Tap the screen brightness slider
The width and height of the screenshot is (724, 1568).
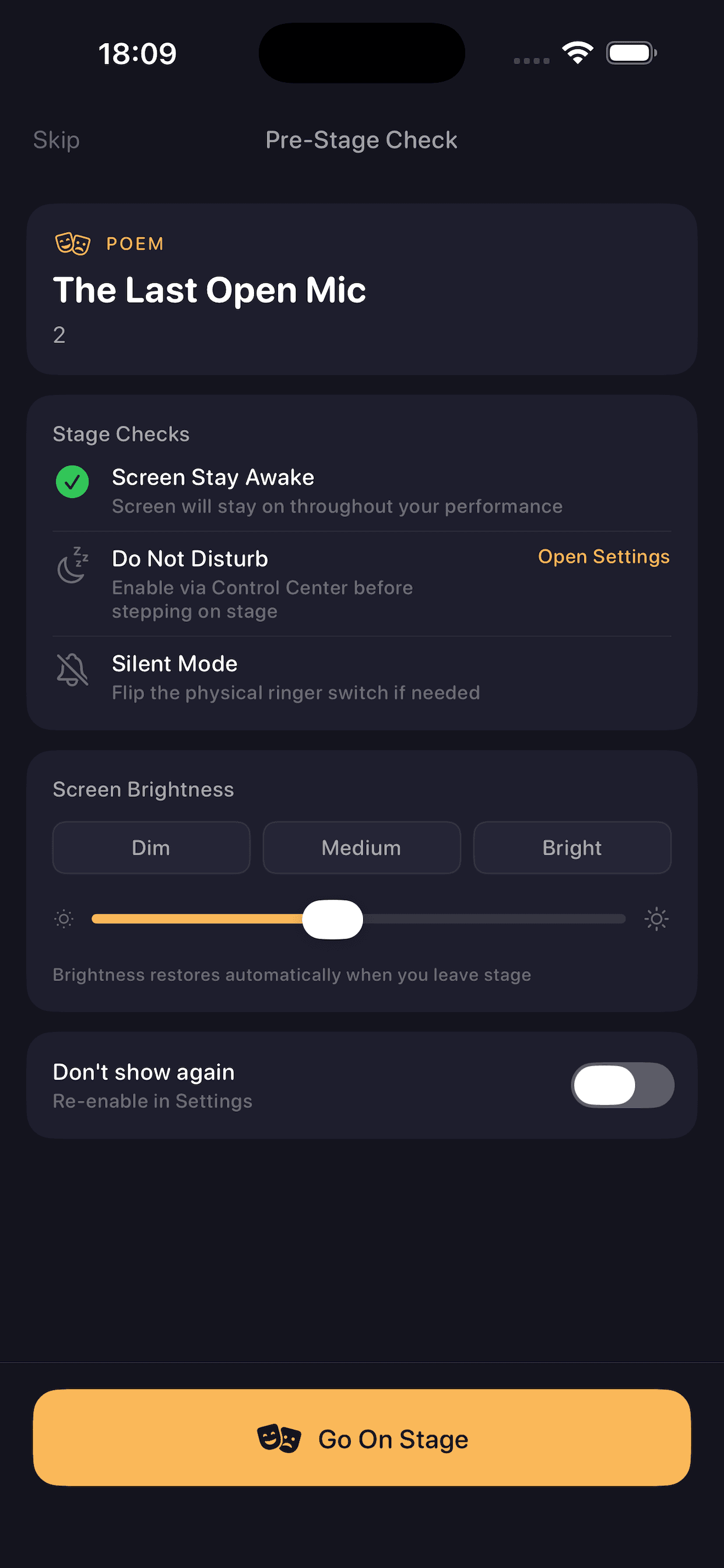point(359,919)
